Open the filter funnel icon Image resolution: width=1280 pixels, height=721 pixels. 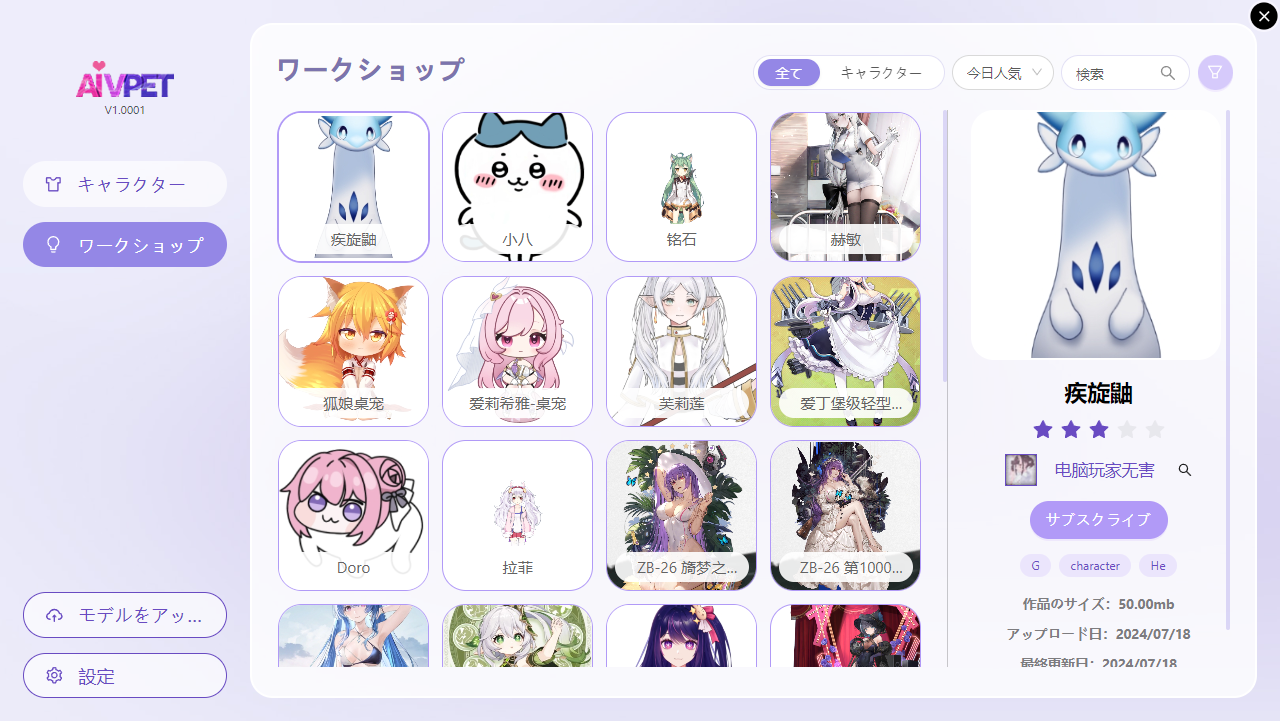point(1215,73)
